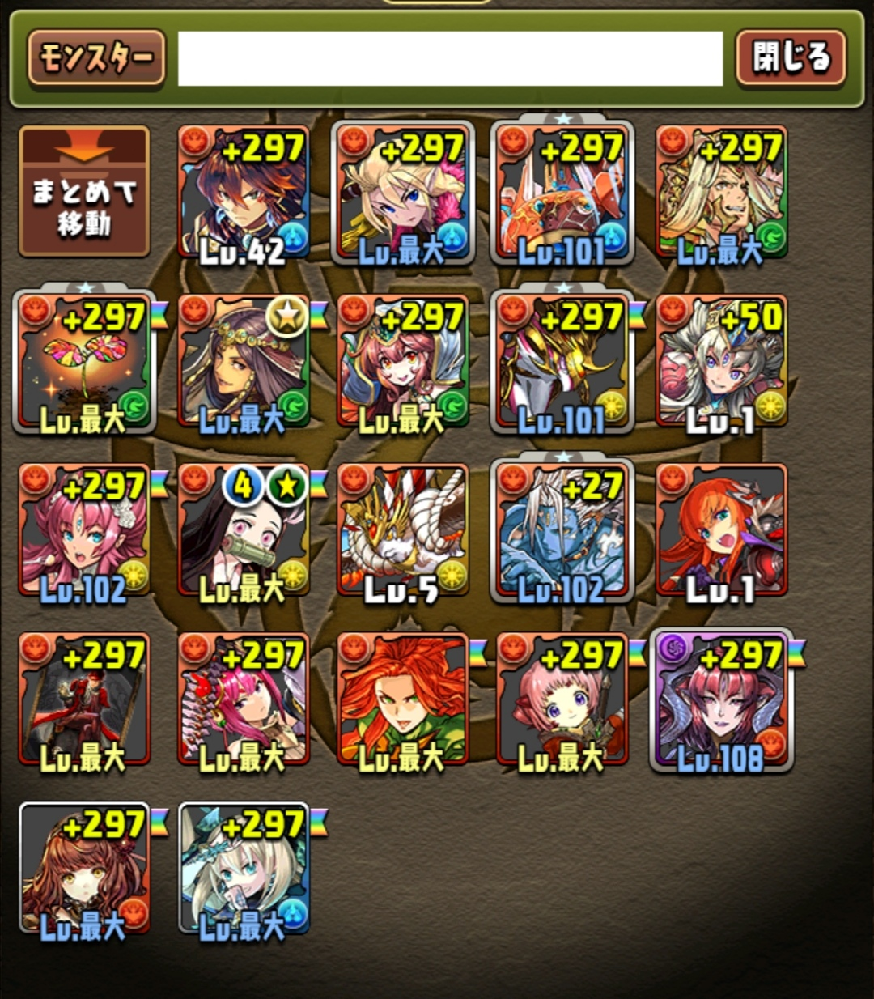Select the Lv.5 white dragon monster
This screenshot has height=999, width=874.
pos(402,531)
